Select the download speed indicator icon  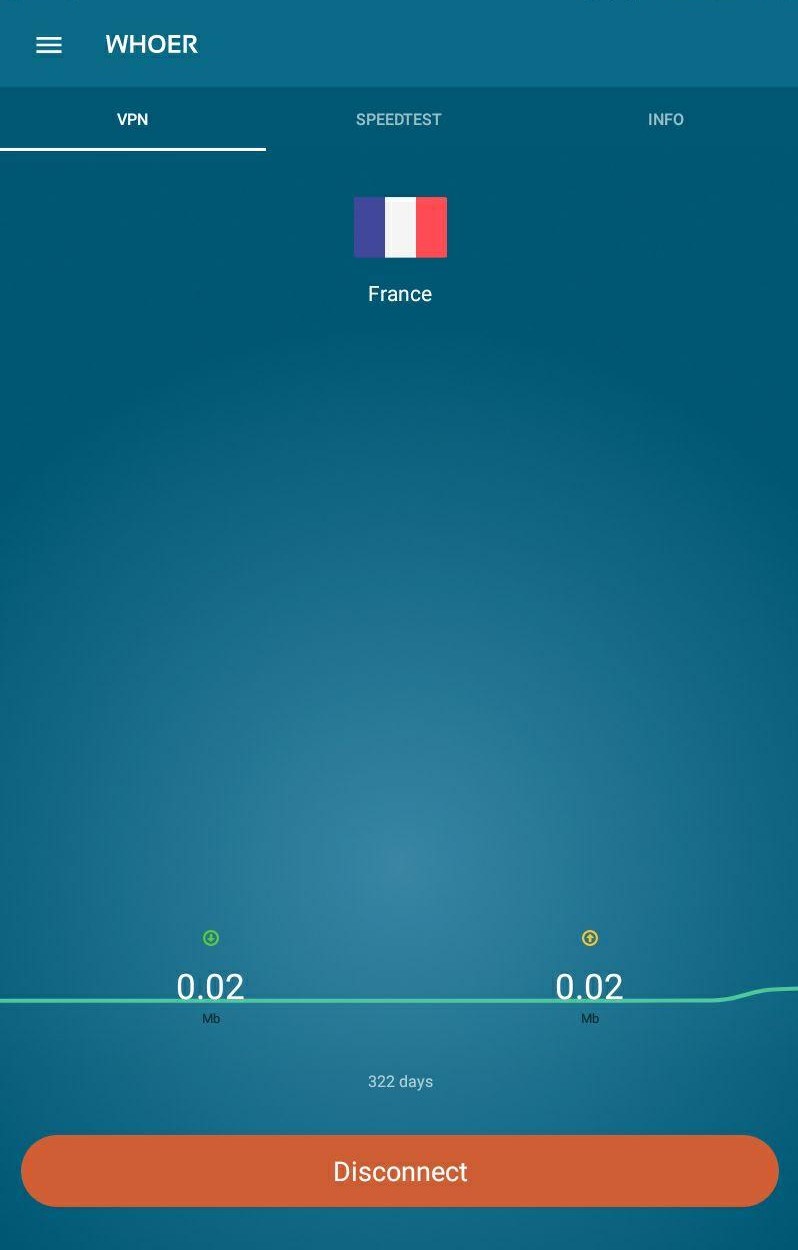(x=210, y=937)
